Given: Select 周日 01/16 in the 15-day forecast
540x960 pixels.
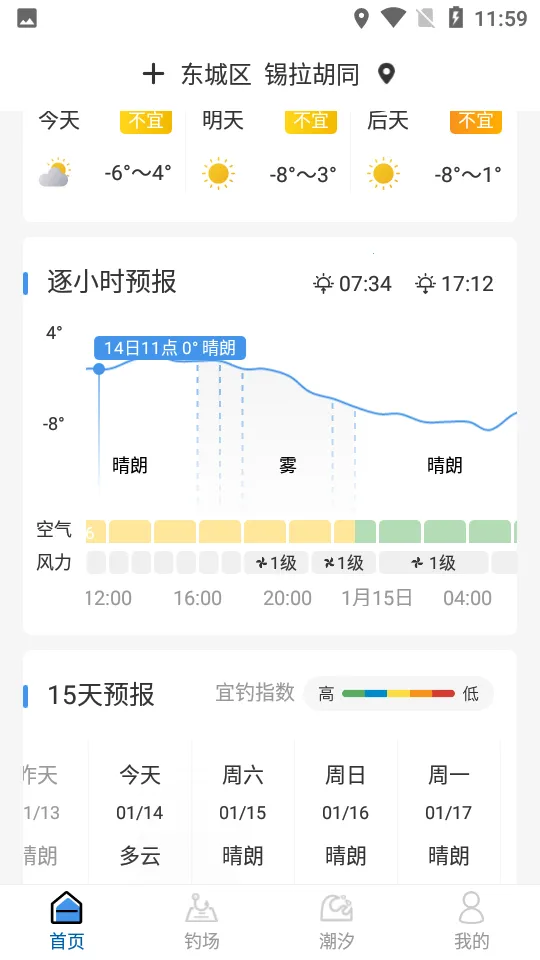Looking at the screenshot, I should coord(346,812).
